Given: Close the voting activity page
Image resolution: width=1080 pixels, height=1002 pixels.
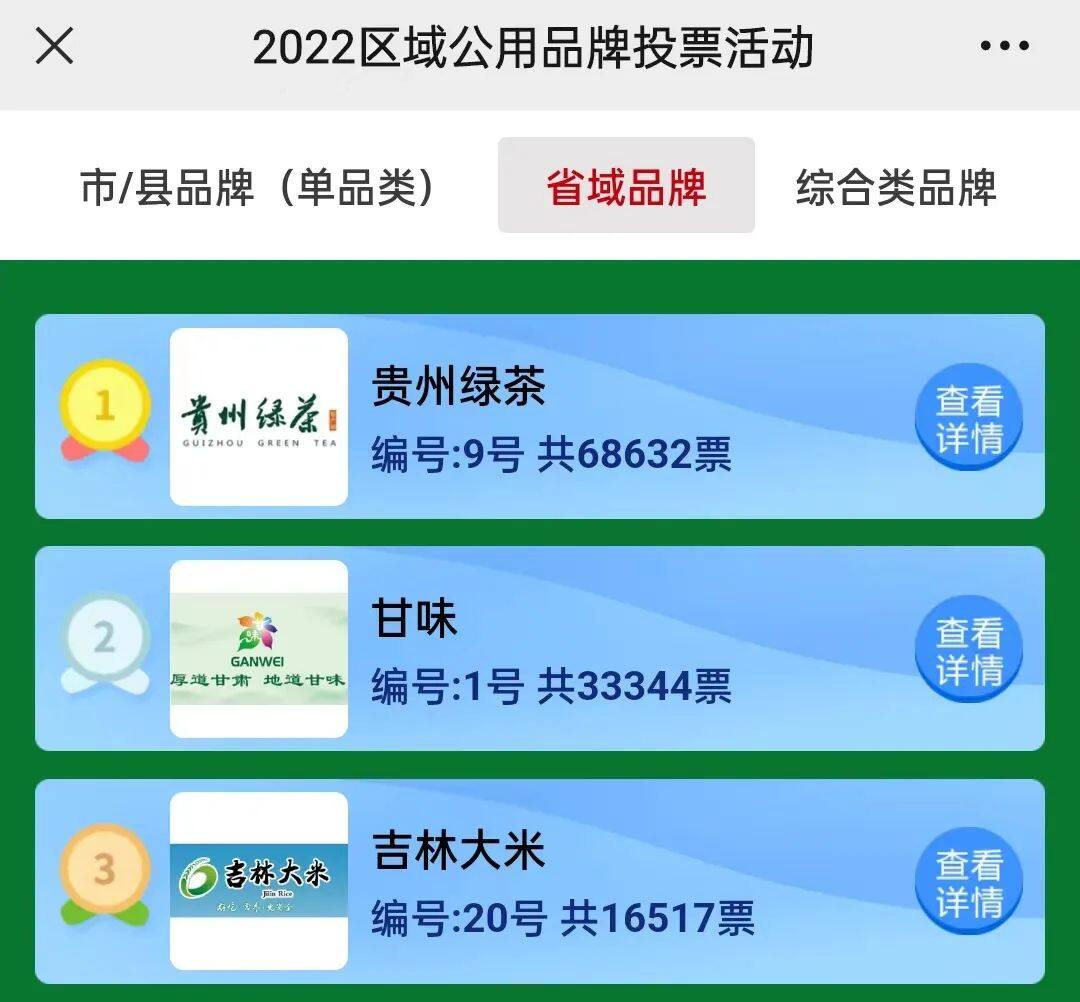Looking at the screenshot, I should [54, 46].
